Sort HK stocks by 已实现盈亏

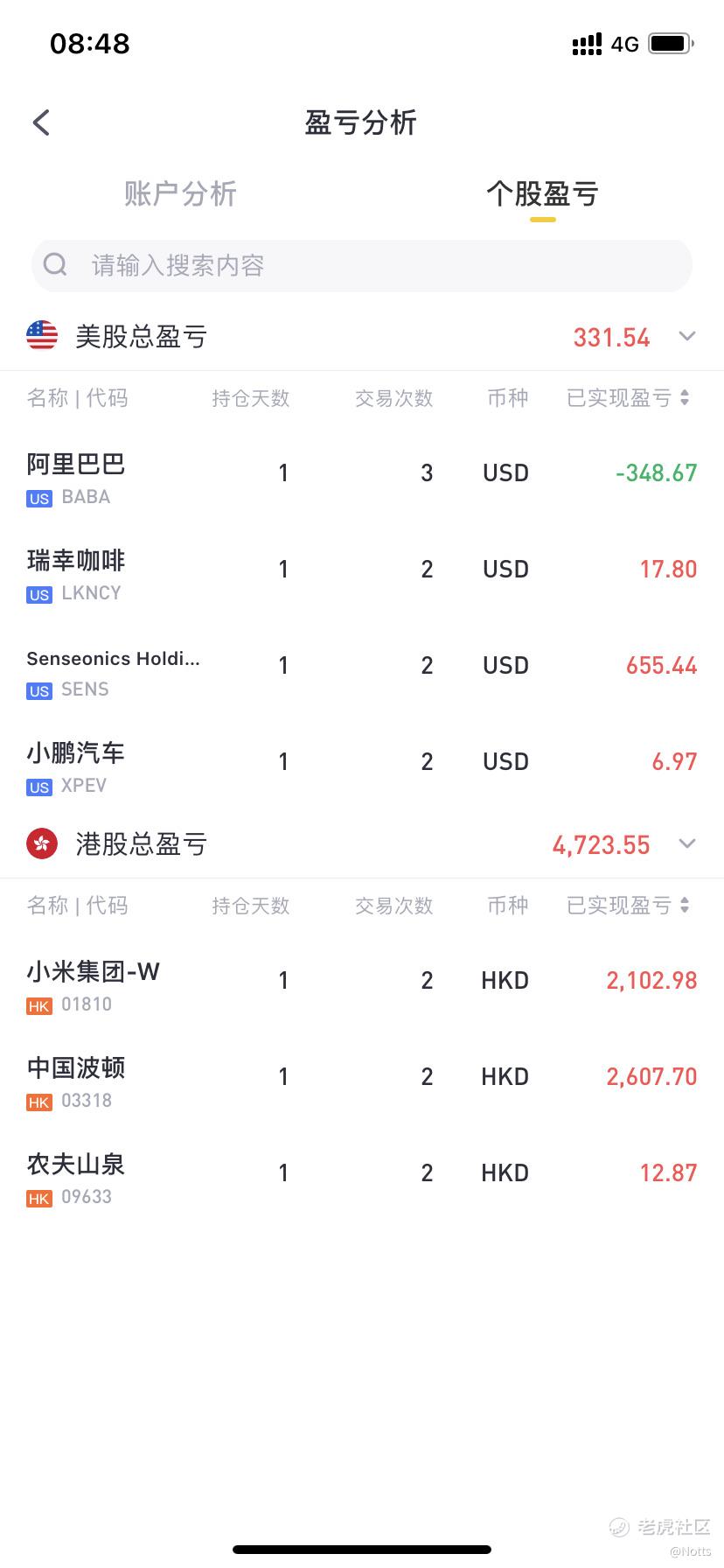tap(628, 906)
